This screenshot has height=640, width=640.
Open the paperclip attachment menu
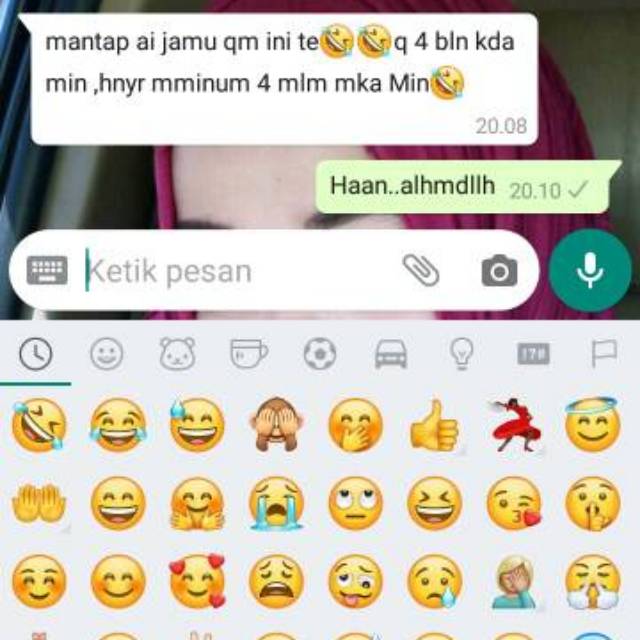(421, 269)
